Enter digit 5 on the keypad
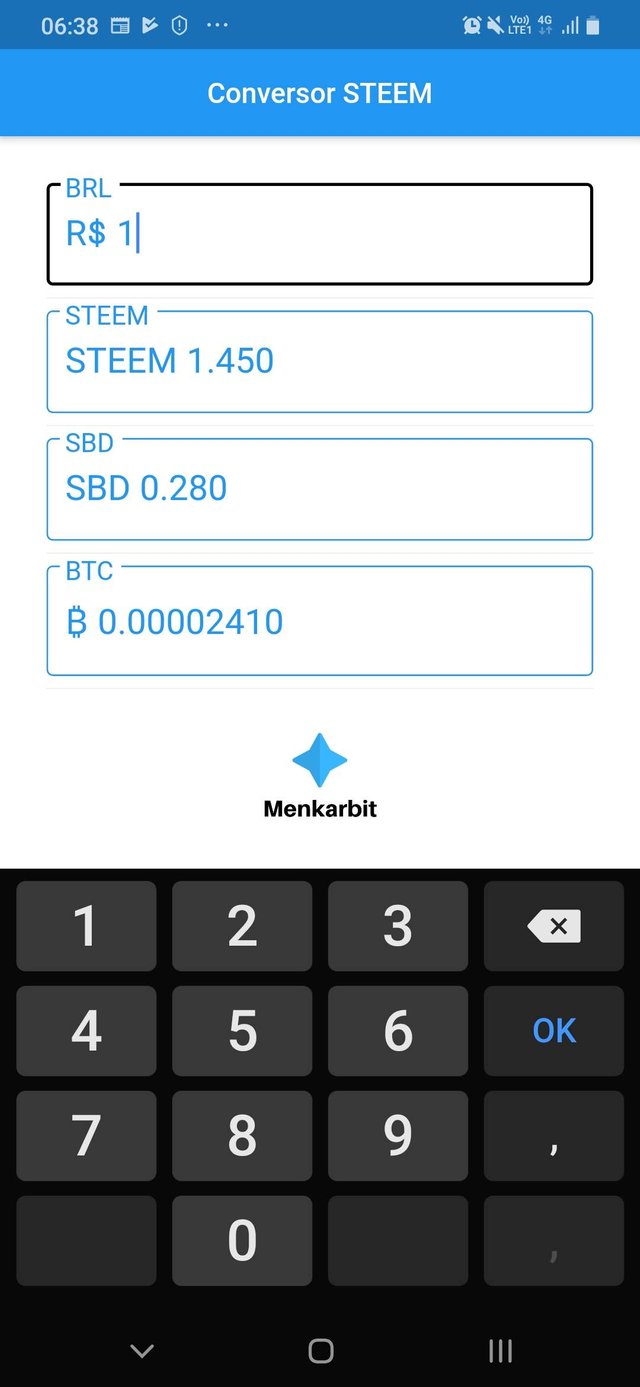Viewport: 640px width, 1387px height. [242, 1031]
